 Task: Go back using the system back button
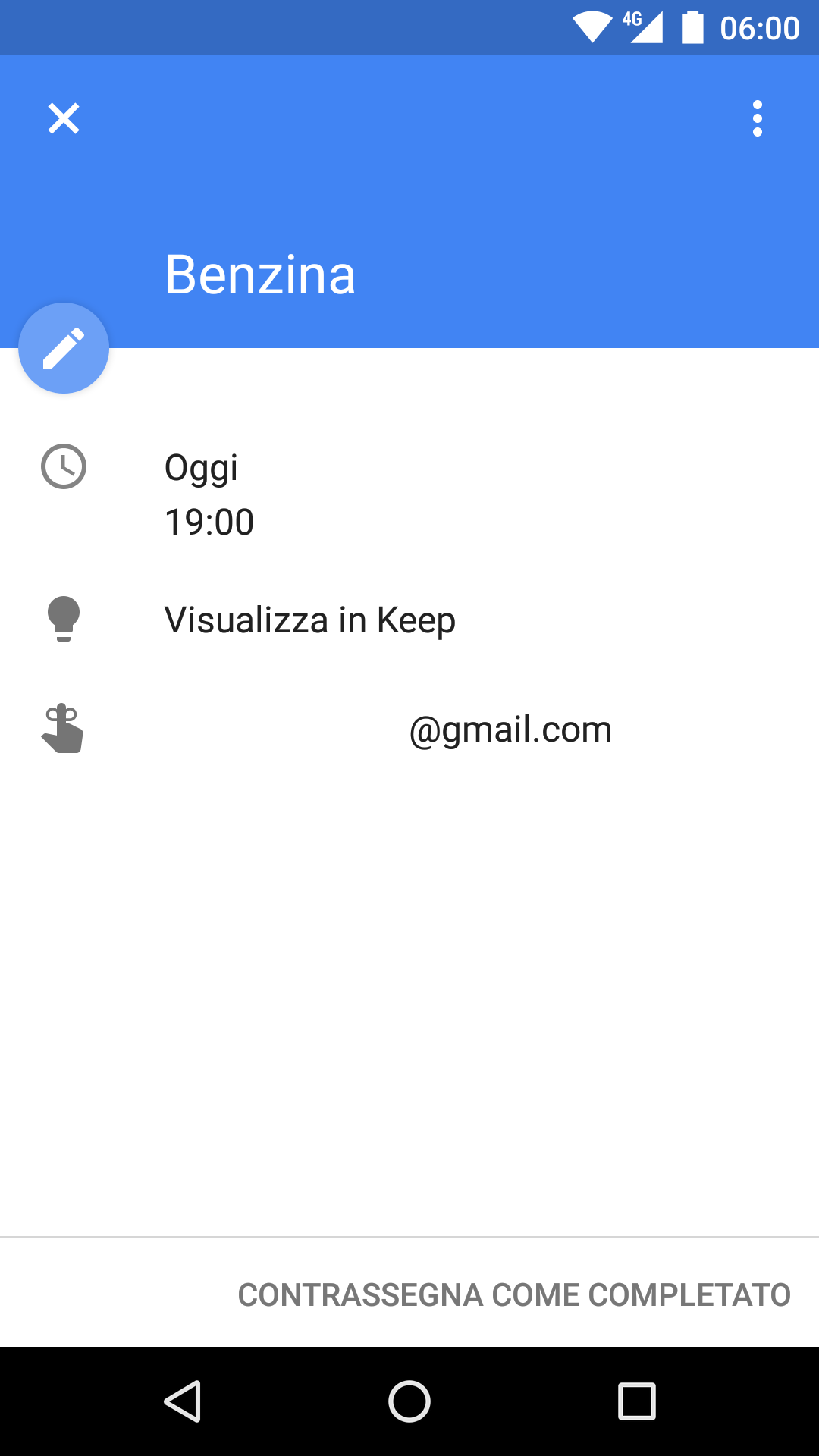182,1401
